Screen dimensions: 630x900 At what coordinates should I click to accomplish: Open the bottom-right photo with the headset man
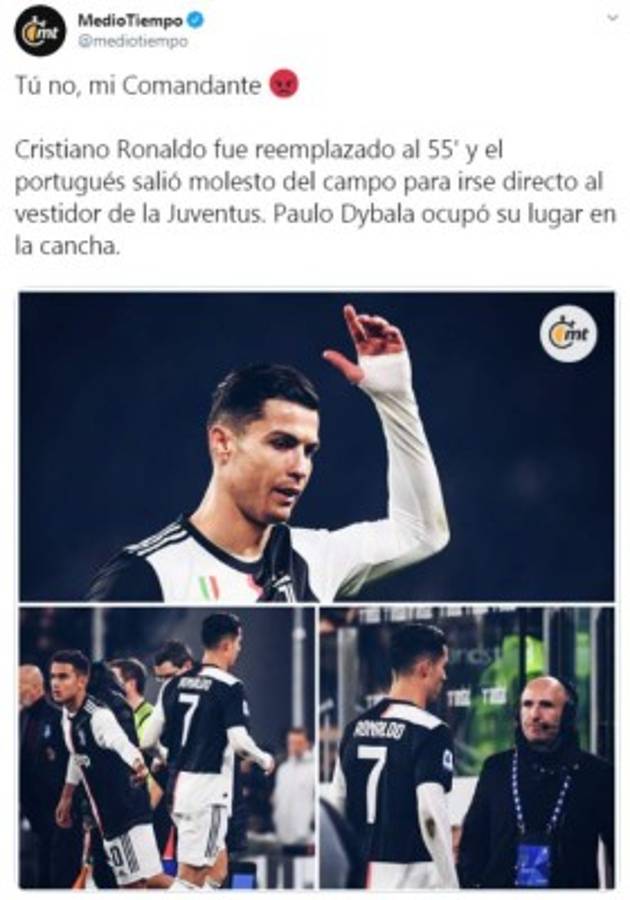pos(467,747)
